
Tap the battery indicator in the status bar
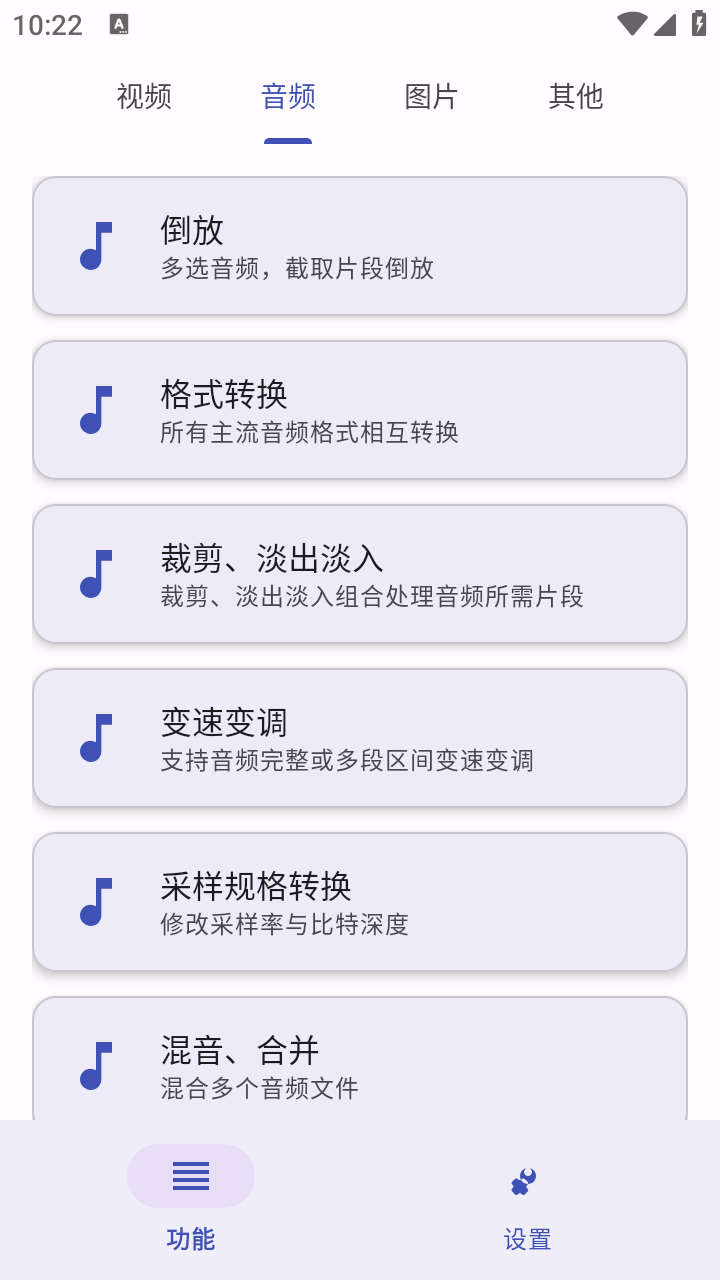[x=699, y=24]
